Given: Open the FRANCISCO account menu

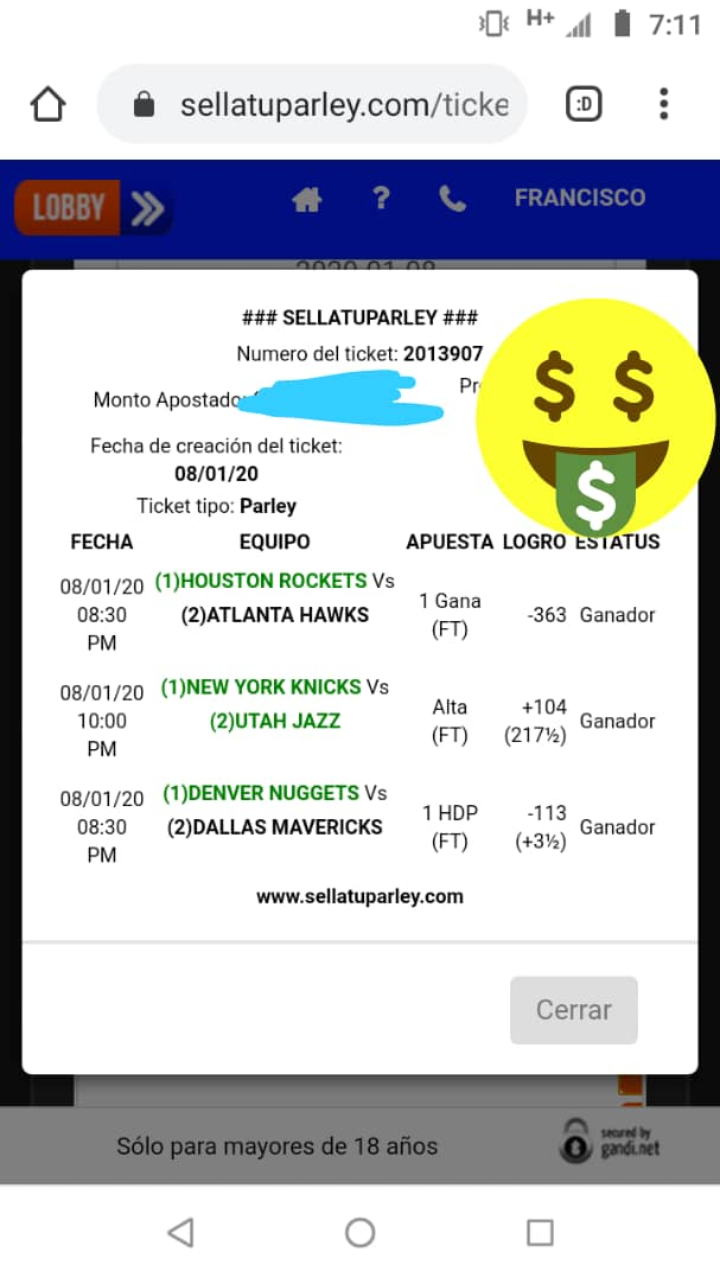Looking at the screenshot, I should point(580,198).
